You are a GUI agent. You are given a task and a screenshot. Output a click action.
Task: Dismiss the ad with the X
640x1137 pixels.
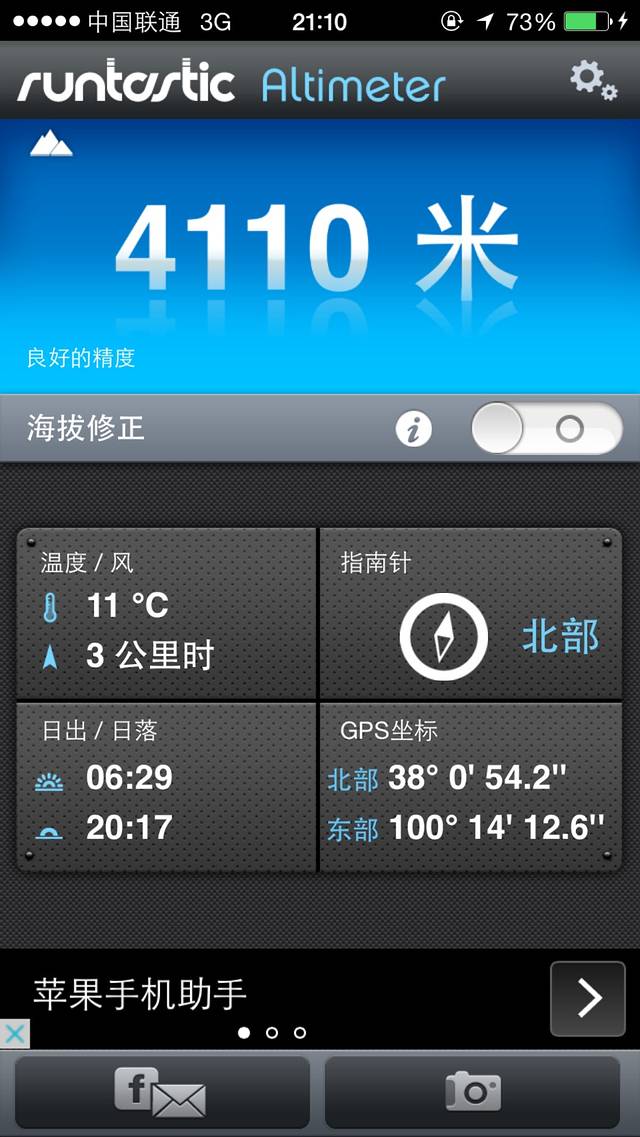[14, 1034]
